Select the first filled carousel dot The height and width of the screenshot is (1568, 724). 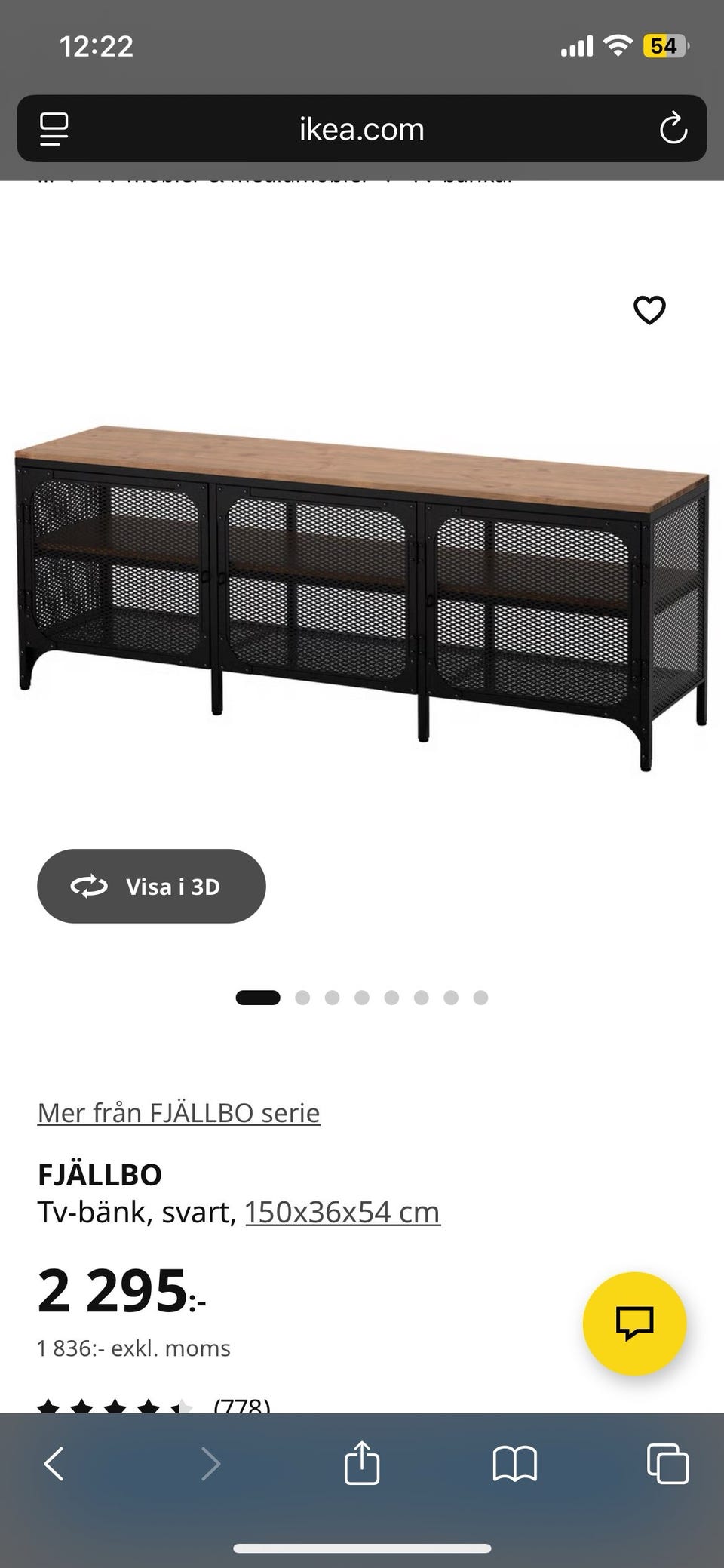coord(258,997)
